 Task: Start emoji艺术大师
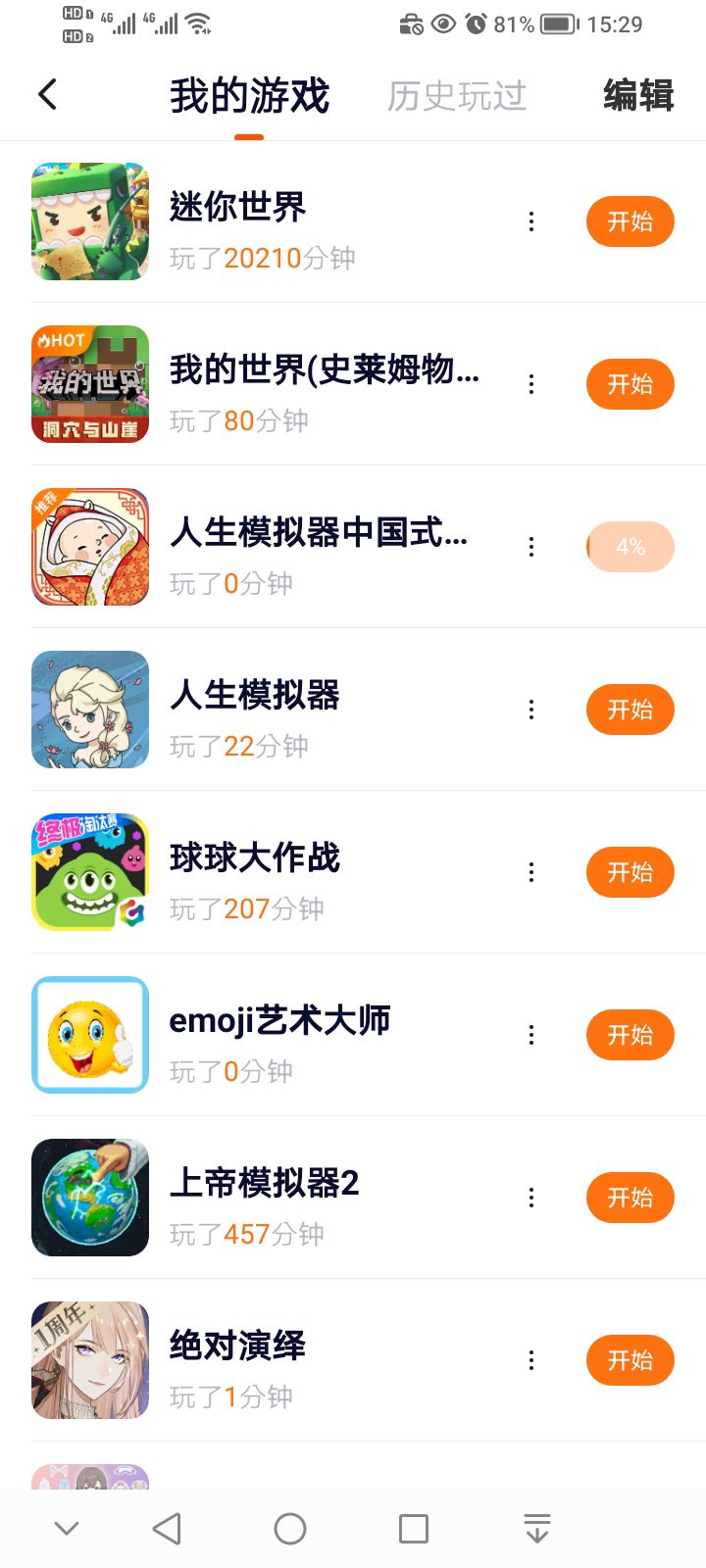pos(630,1035)
